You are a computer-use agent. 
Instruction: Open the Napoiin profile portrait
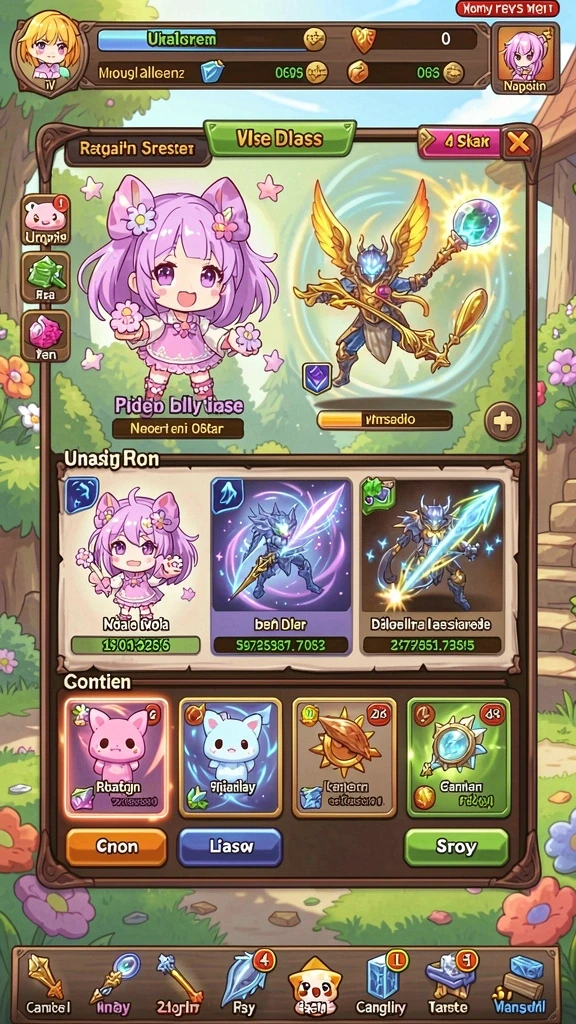tap(525, 59)
